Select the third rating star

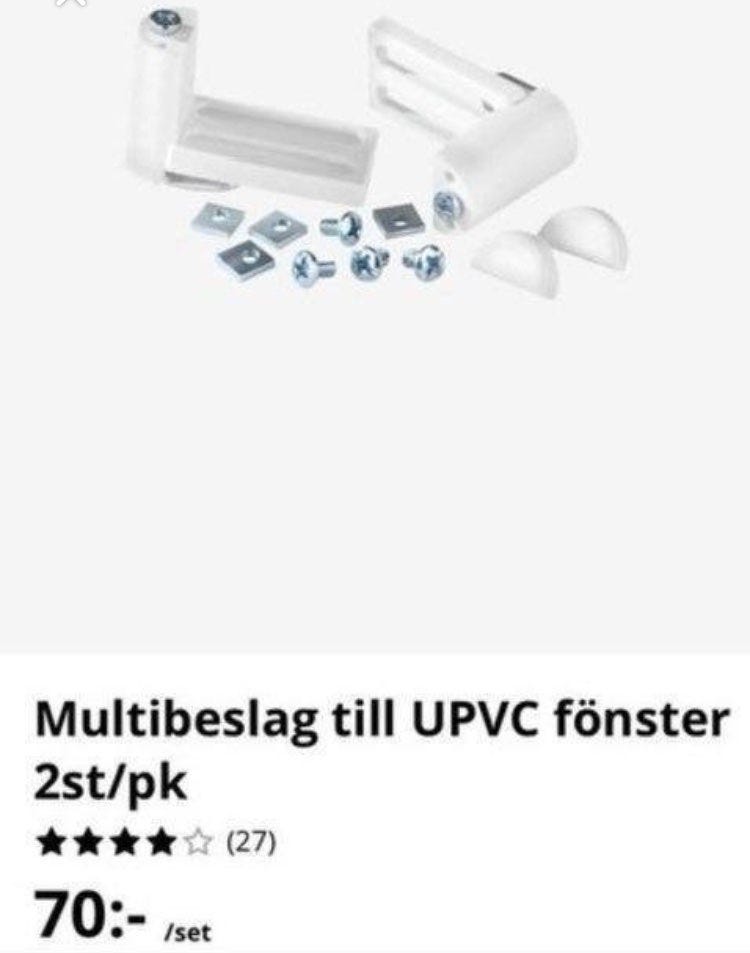123,842
